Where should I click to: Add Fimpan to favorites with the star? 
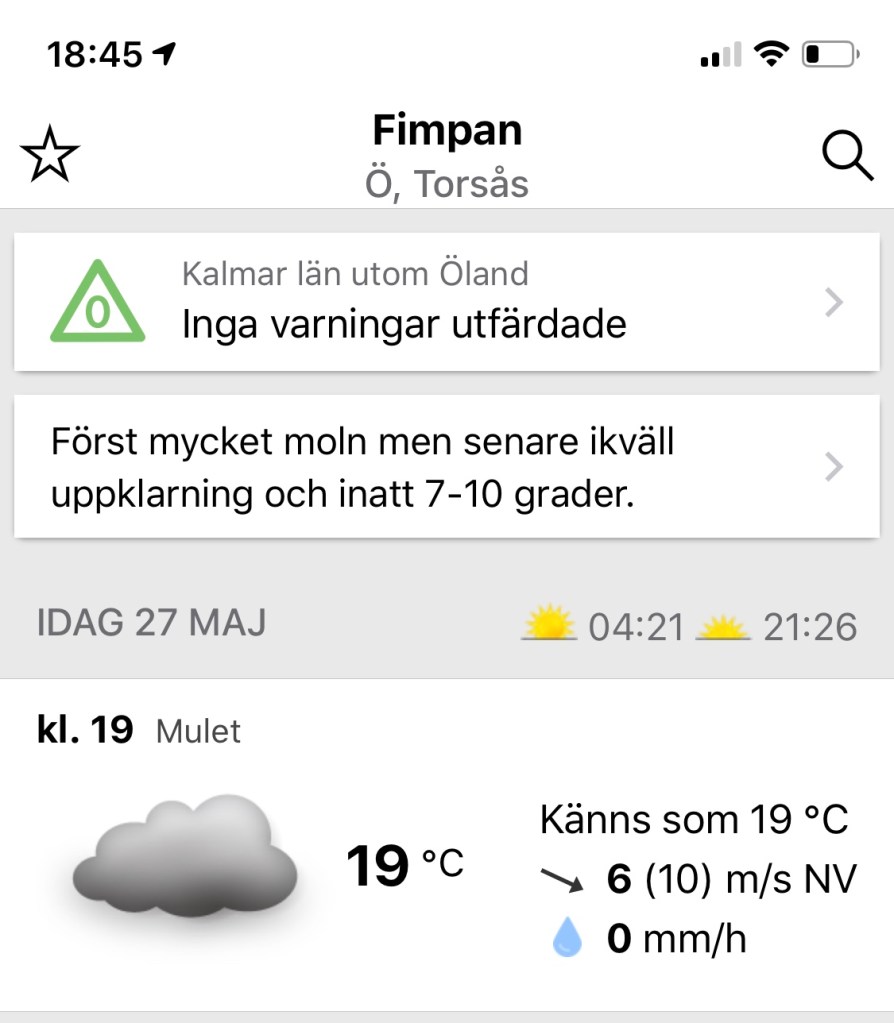(49, 158)
